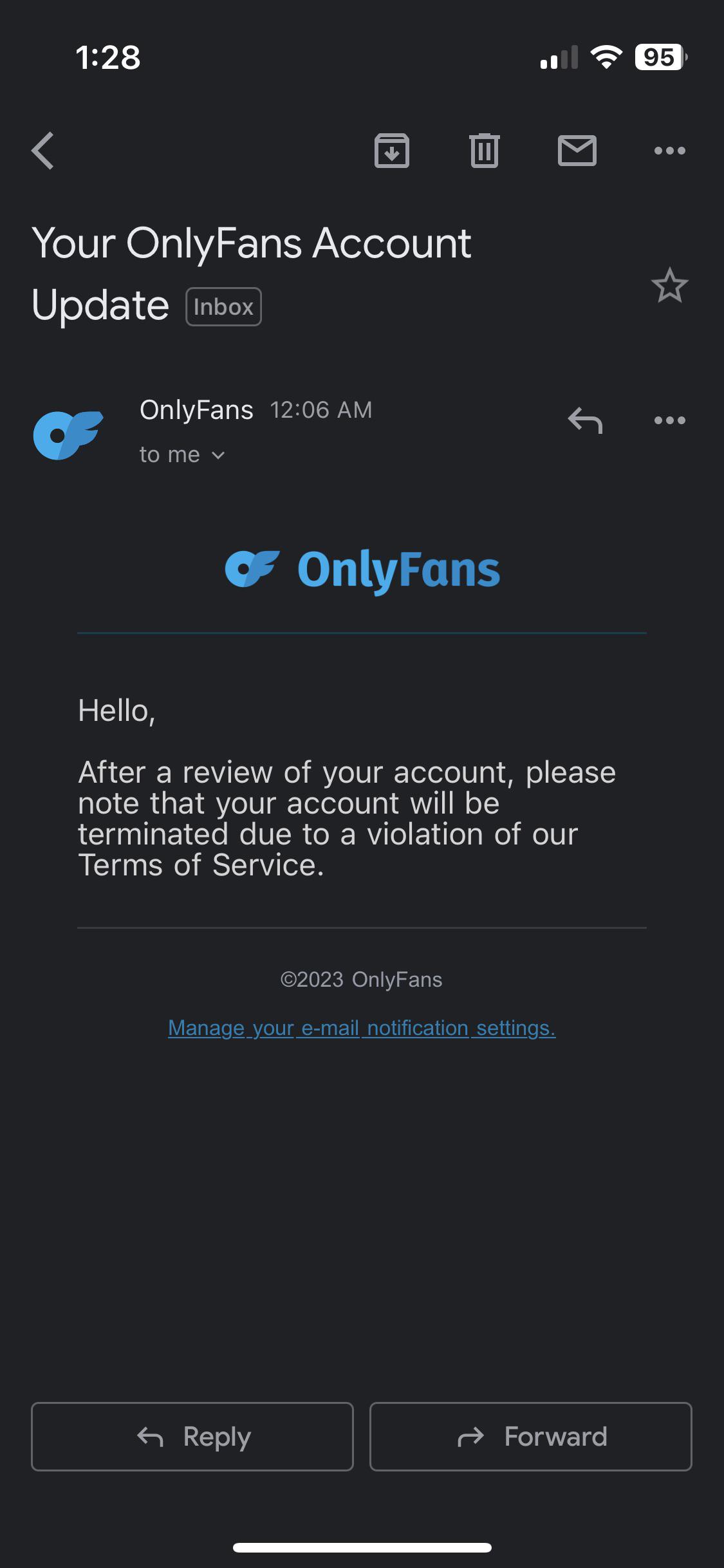Image resolution: width=724 pixels, height=1568 pixels.
Task: Open the OnlyFans sender name
Action: [196, 409]
